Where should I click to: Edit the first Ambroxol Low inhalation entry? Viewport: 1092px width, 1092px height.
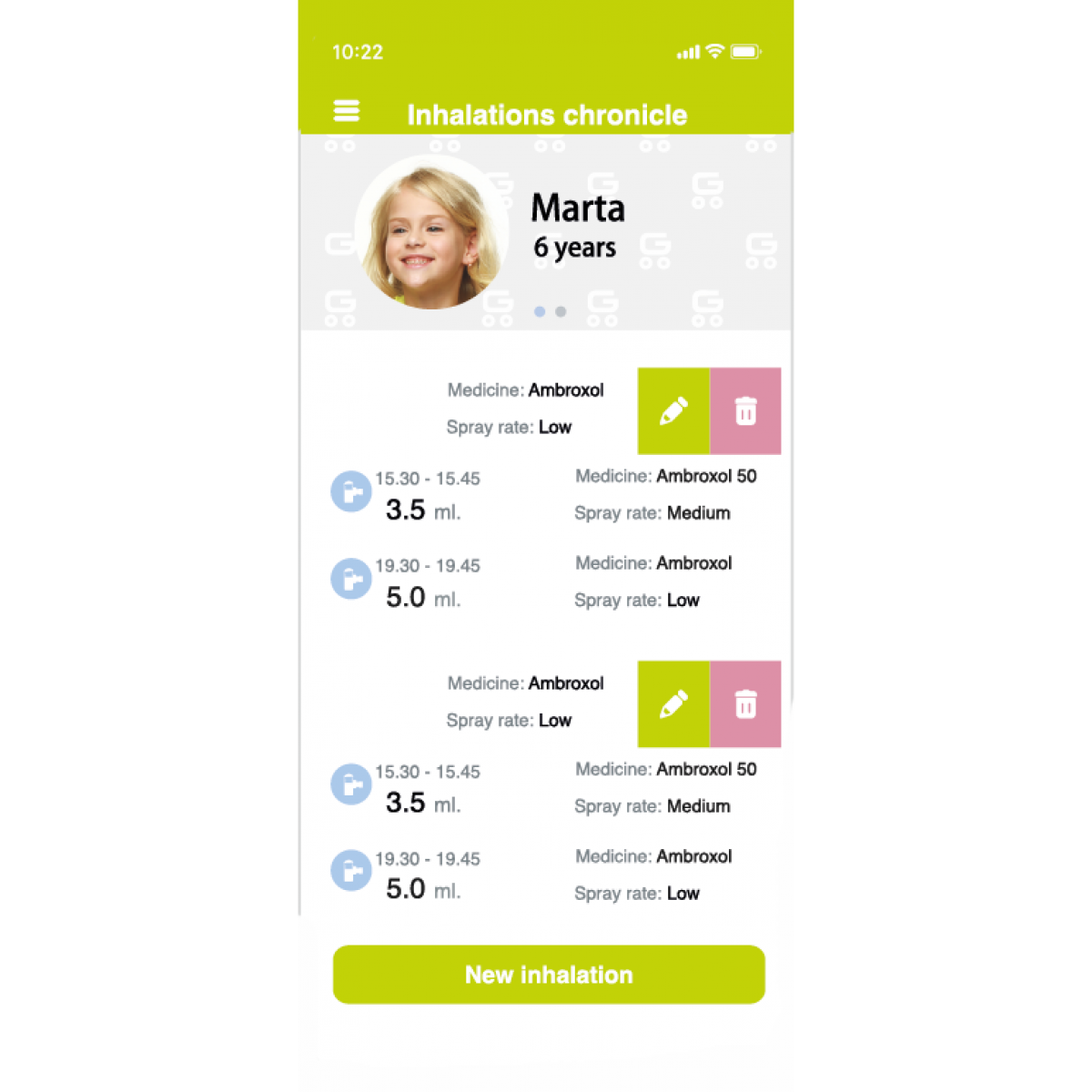click(x=673, y=411)
